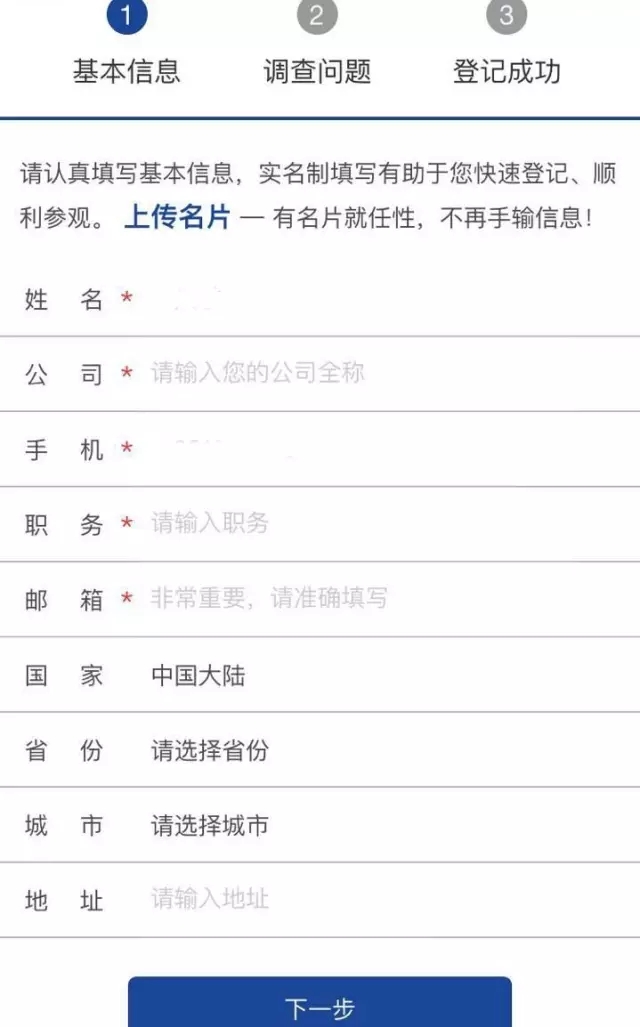Tap the 地址 input field
640x1027 pixels.
[390, 899]
